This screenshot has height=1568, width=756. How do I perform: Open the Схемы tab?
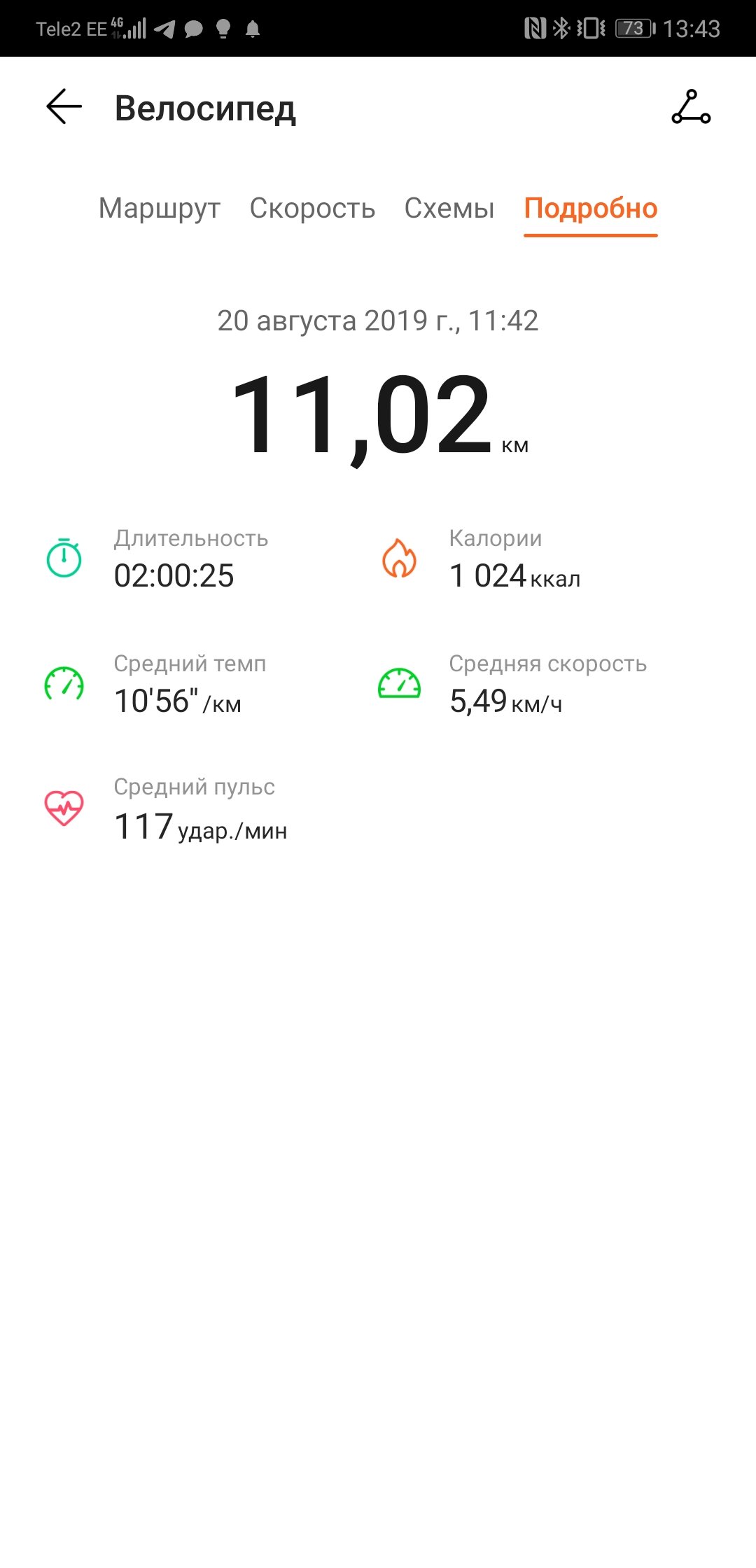[449, 208]
